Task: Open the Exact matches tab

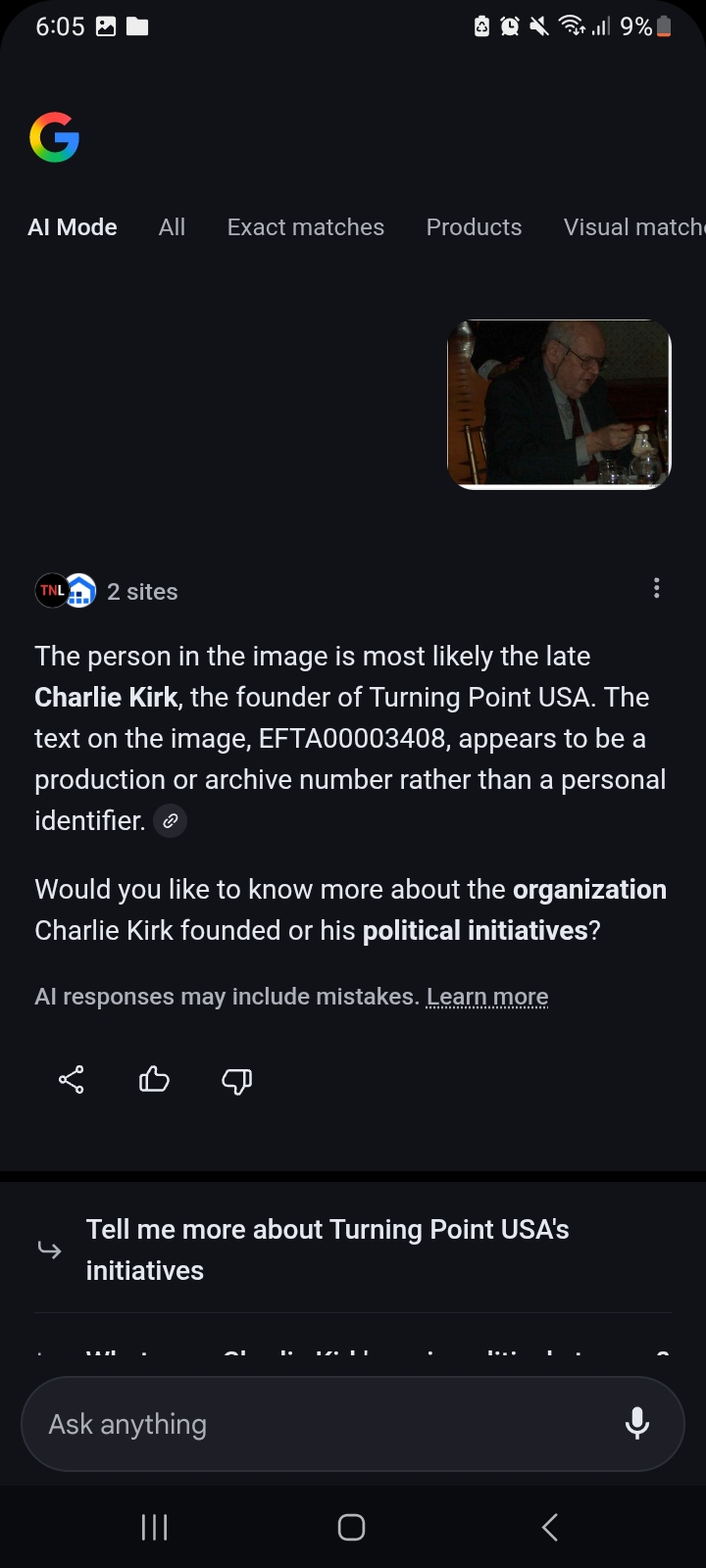Action: click(x=305, y=227)
